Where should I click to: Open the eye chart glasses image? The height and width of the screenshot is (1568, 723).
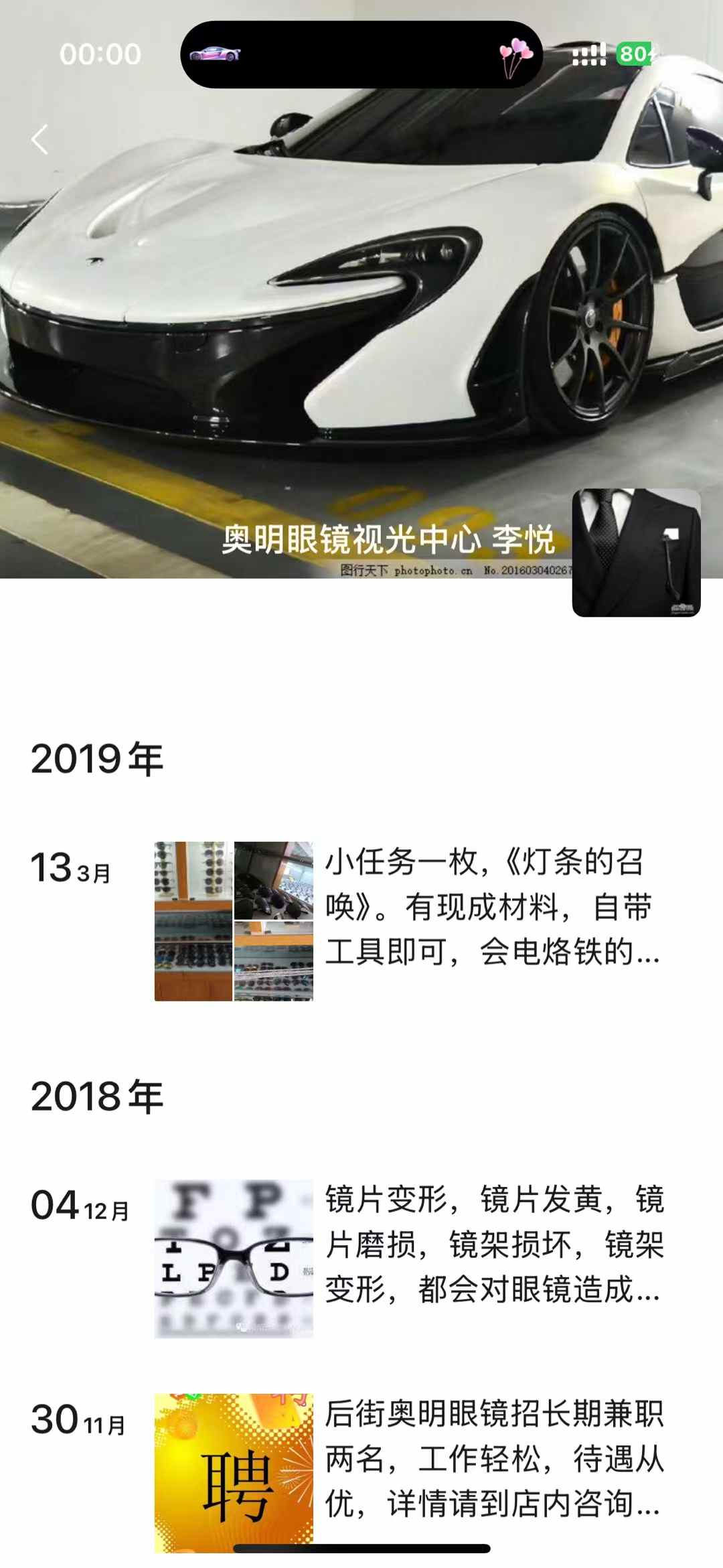234,1259
